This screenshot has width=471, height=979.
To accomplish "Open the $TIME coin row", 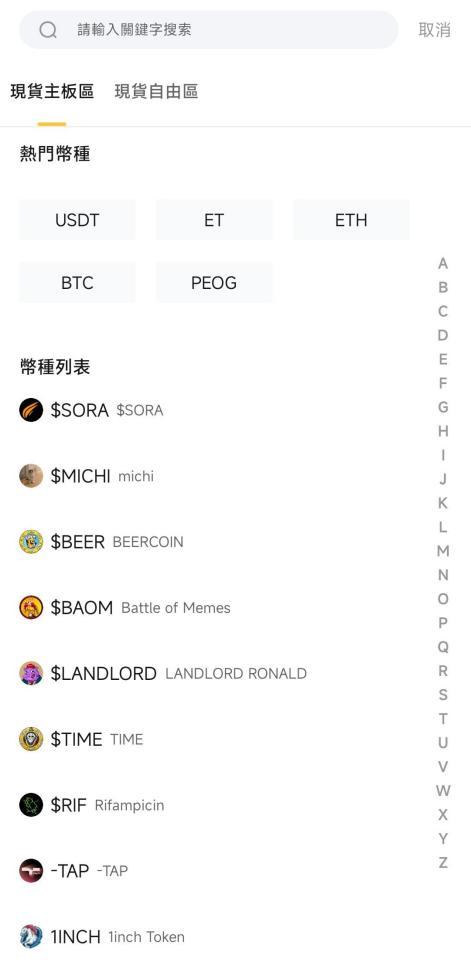I will point(212,739).
